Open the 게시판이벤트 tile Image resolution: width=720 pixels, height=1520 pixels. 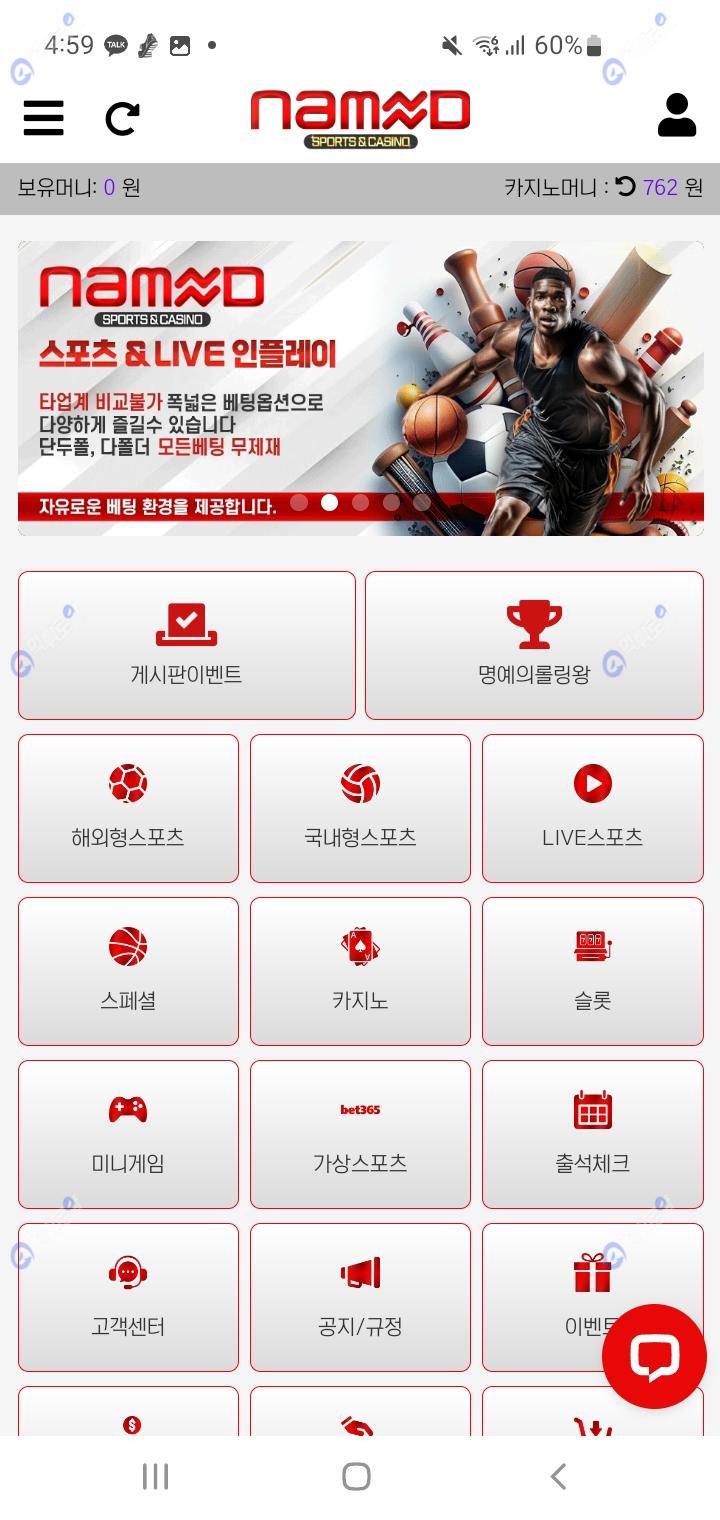click(x=187, y=645)
